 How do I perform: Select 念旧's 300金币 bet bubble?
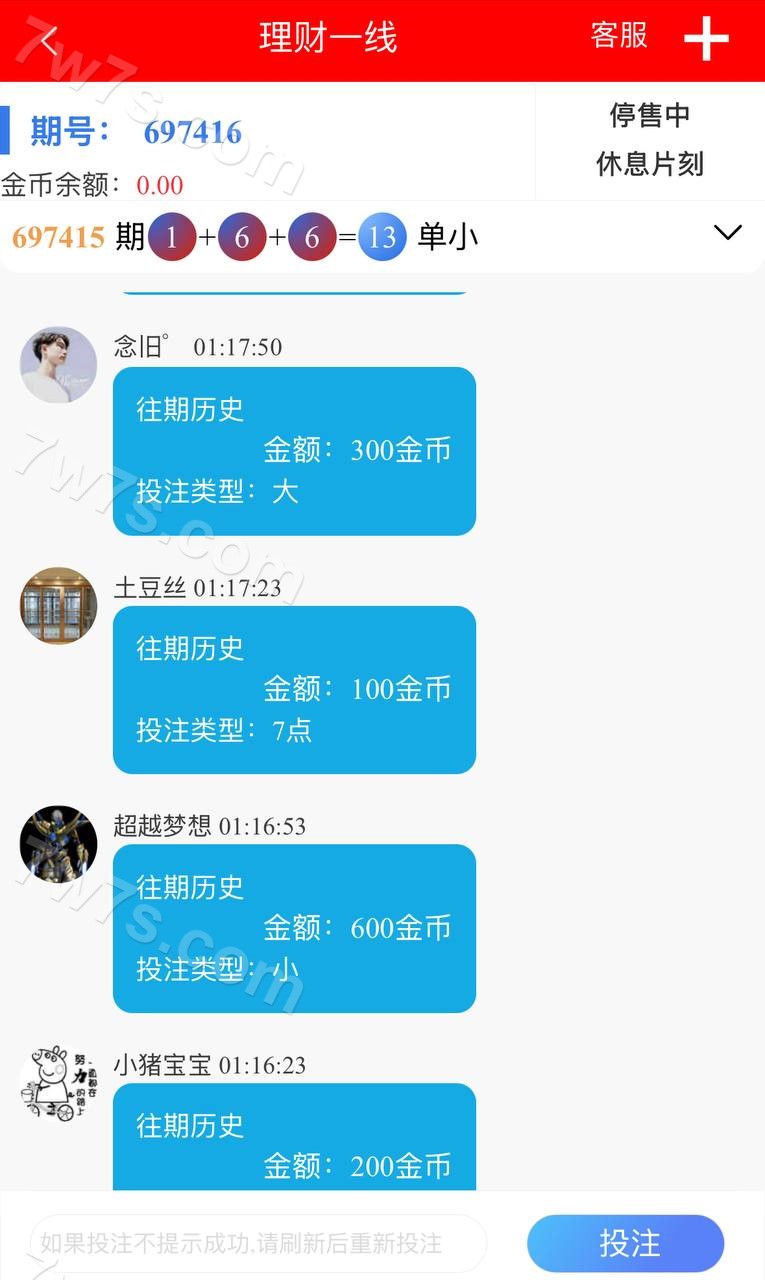point(294,451)
